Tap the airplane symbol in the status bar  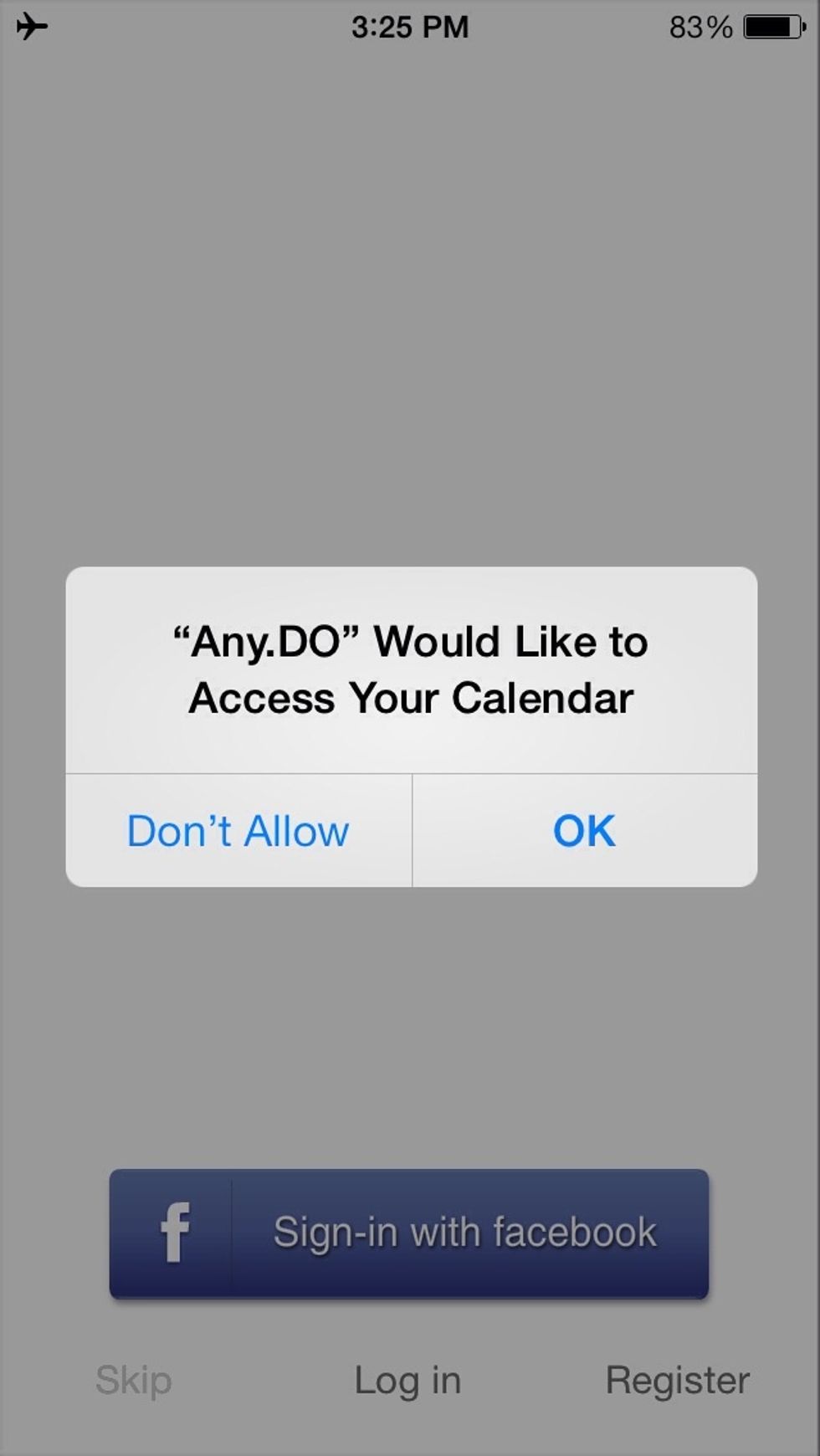pos(32,27)
